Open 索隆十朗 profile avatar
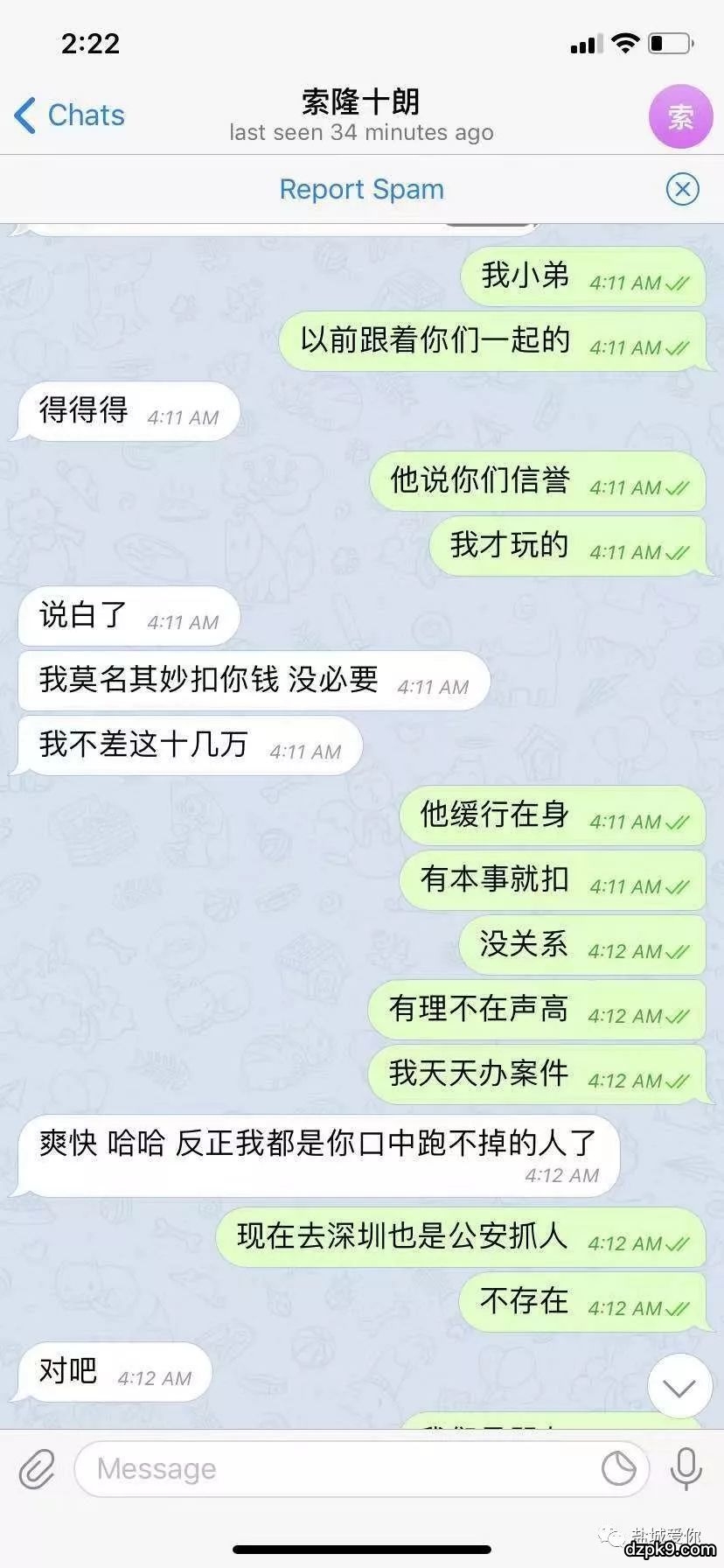The width and height of the screenshot is (724, 1568). point(680,116)
